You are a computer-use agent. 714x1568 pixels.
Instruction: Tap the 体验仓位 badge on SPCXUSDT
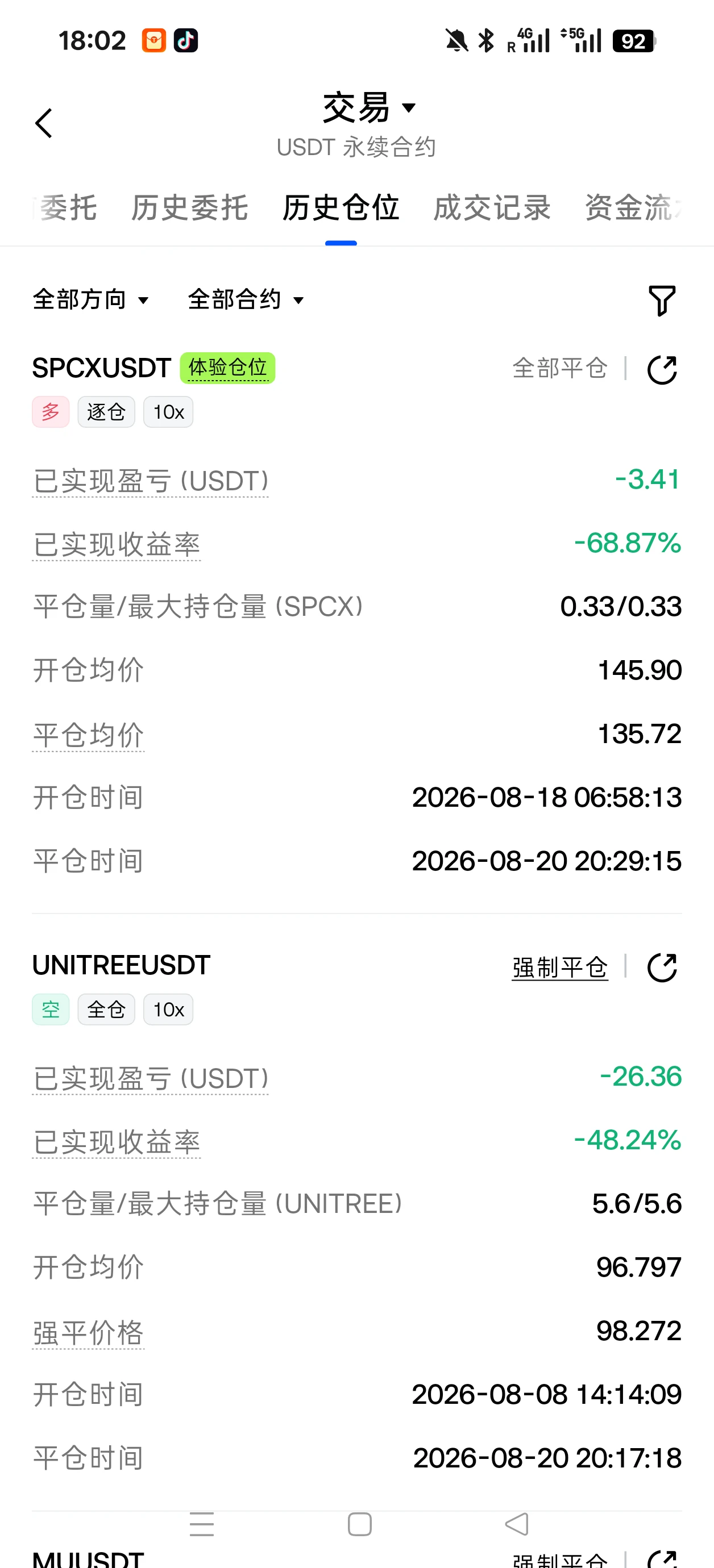227,368
